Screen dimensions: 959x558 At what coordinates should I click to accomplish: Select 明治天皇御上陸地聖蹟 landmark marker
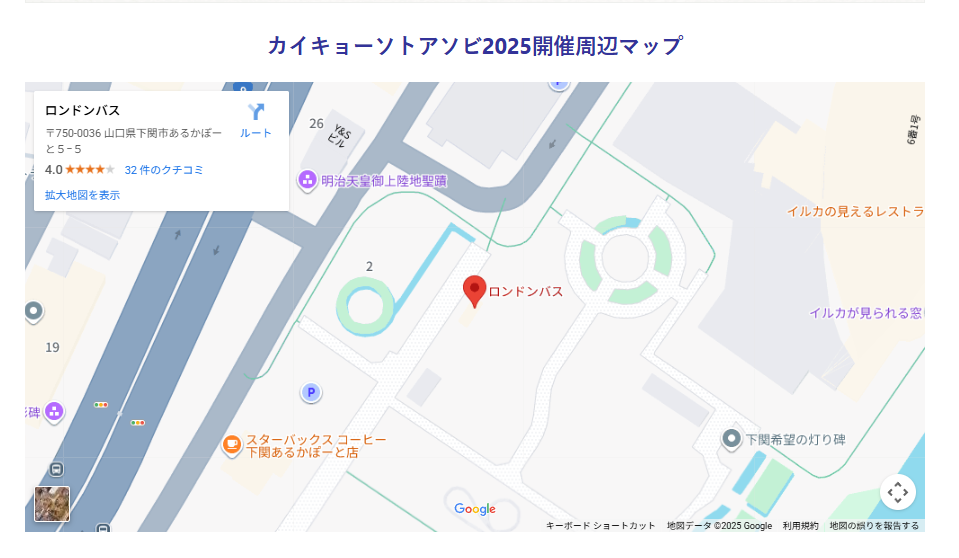click(308, 181)
